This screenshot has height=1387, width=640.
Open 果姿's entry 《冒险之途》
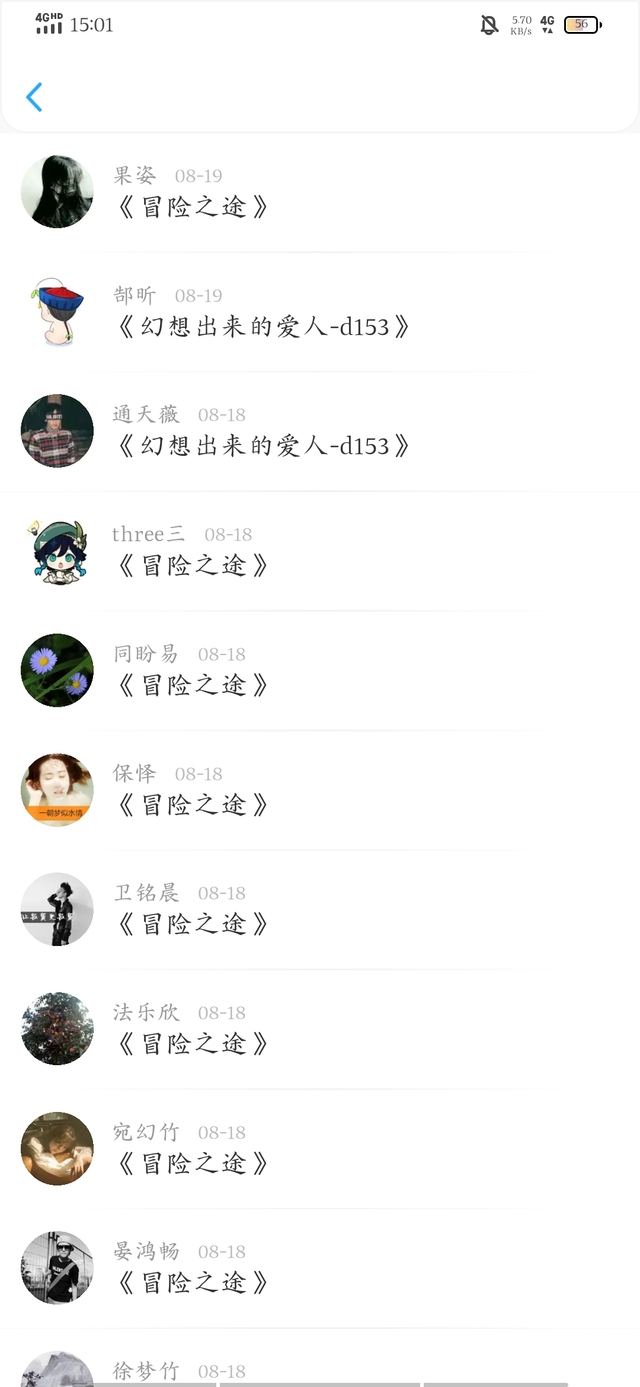pos(193,207)
